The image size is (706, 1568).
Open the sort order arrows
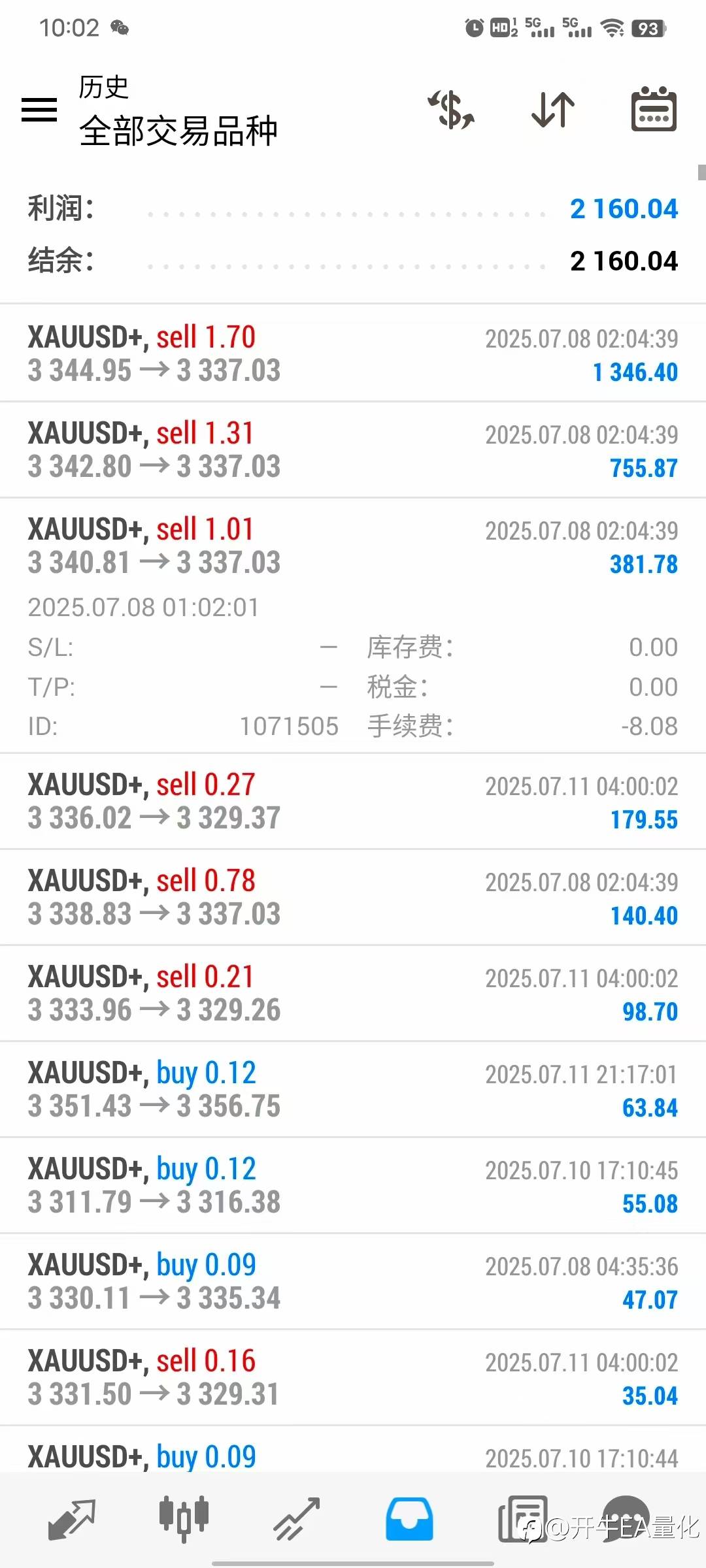click(x=553, y=110)
